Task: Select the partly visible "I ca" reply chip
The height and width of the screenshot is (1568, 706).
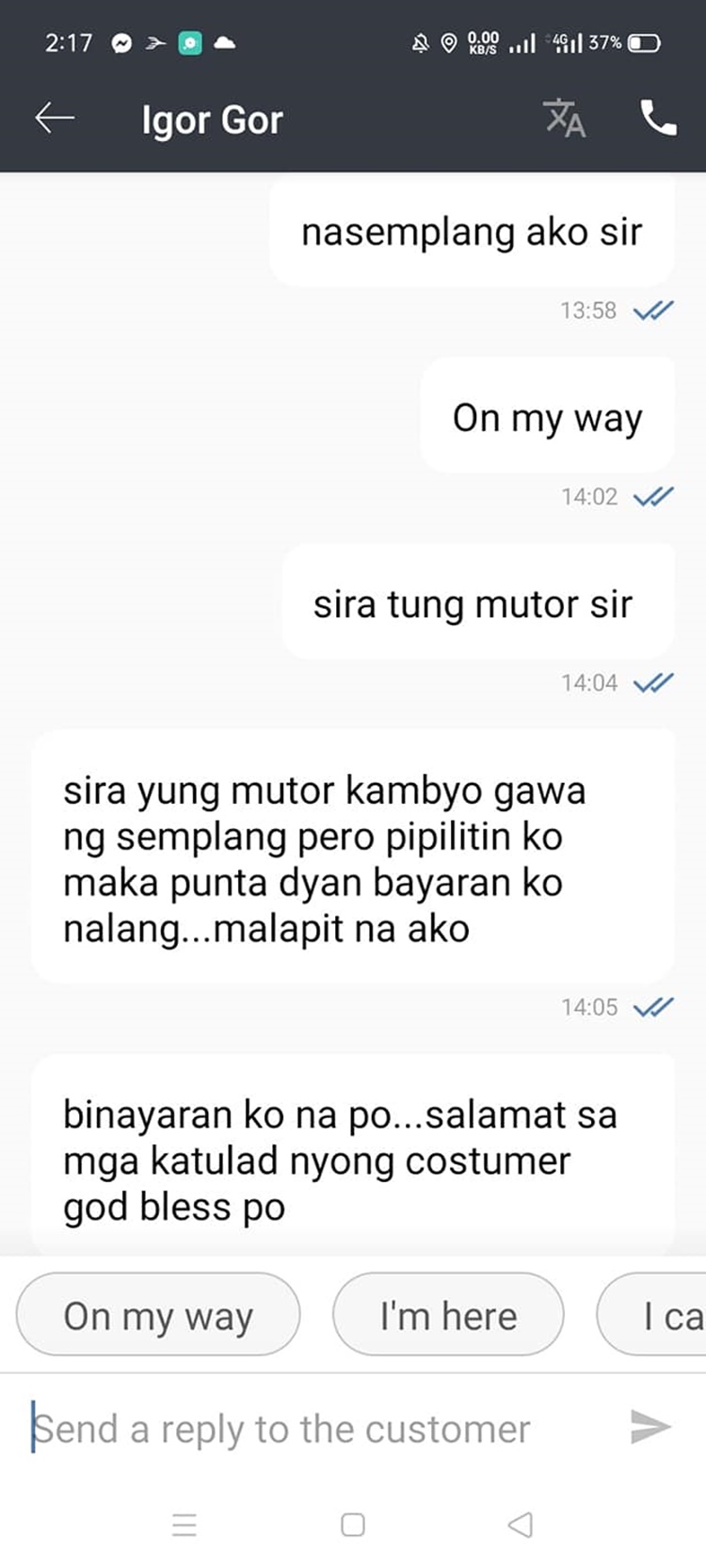Action: coord(652,1315)
